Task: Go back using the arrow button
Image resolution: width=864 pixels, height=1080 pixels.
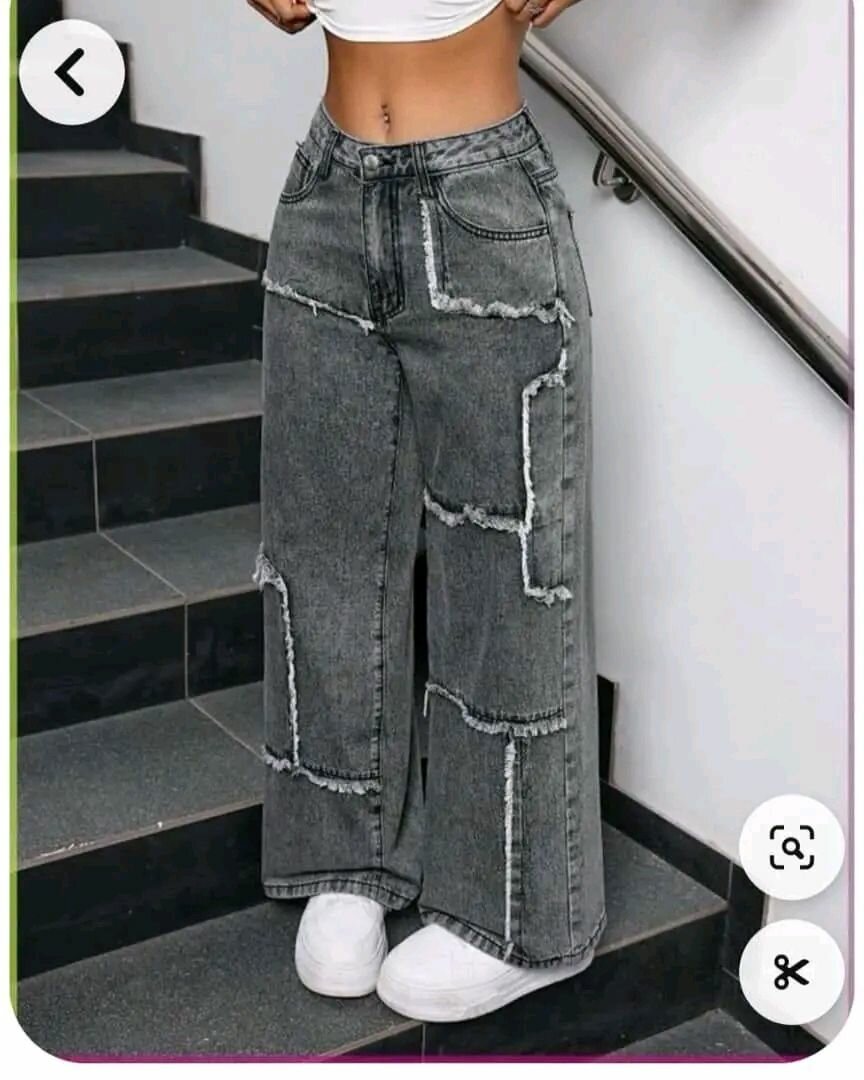Action: tap(71, 73)
